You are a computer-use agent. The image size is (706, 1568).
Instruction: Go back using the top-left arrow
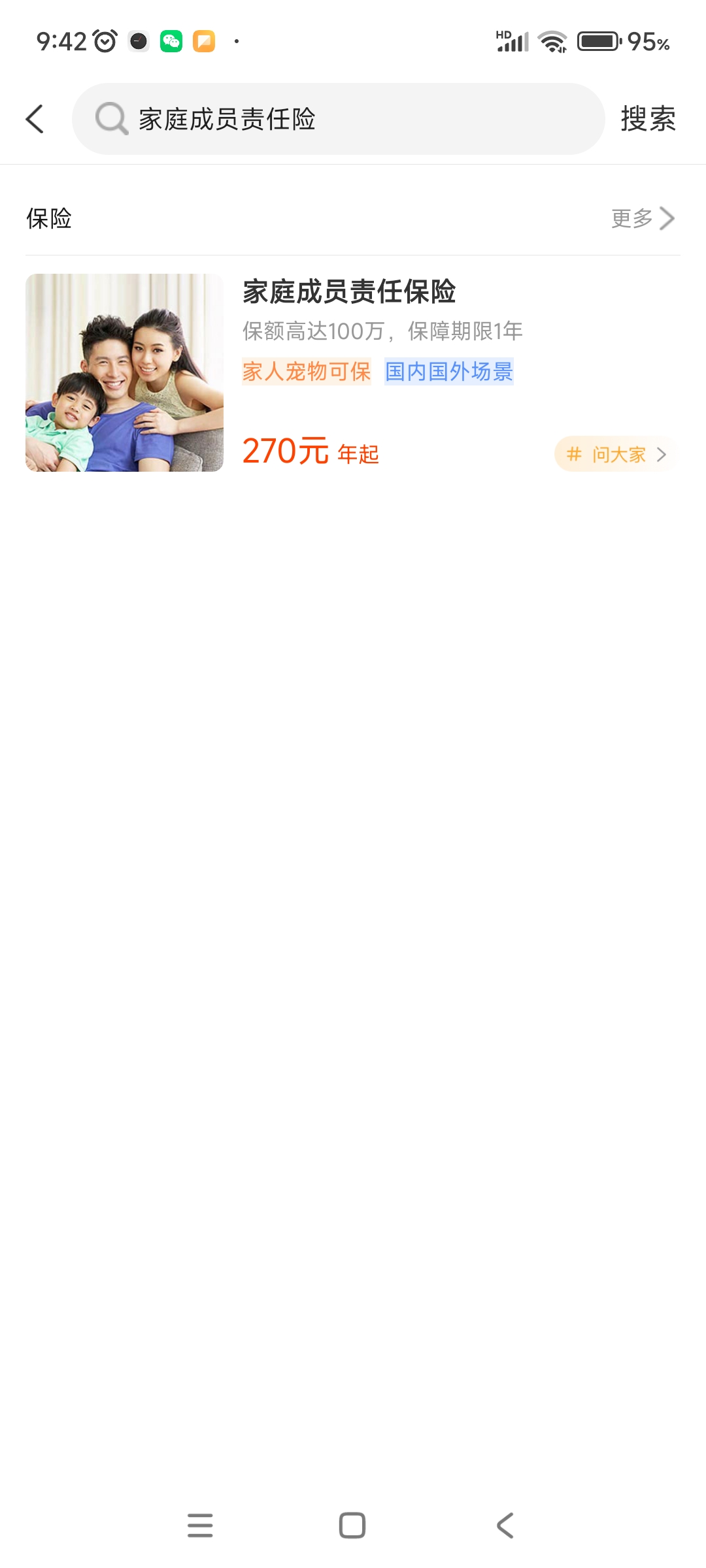coord(35,119)
